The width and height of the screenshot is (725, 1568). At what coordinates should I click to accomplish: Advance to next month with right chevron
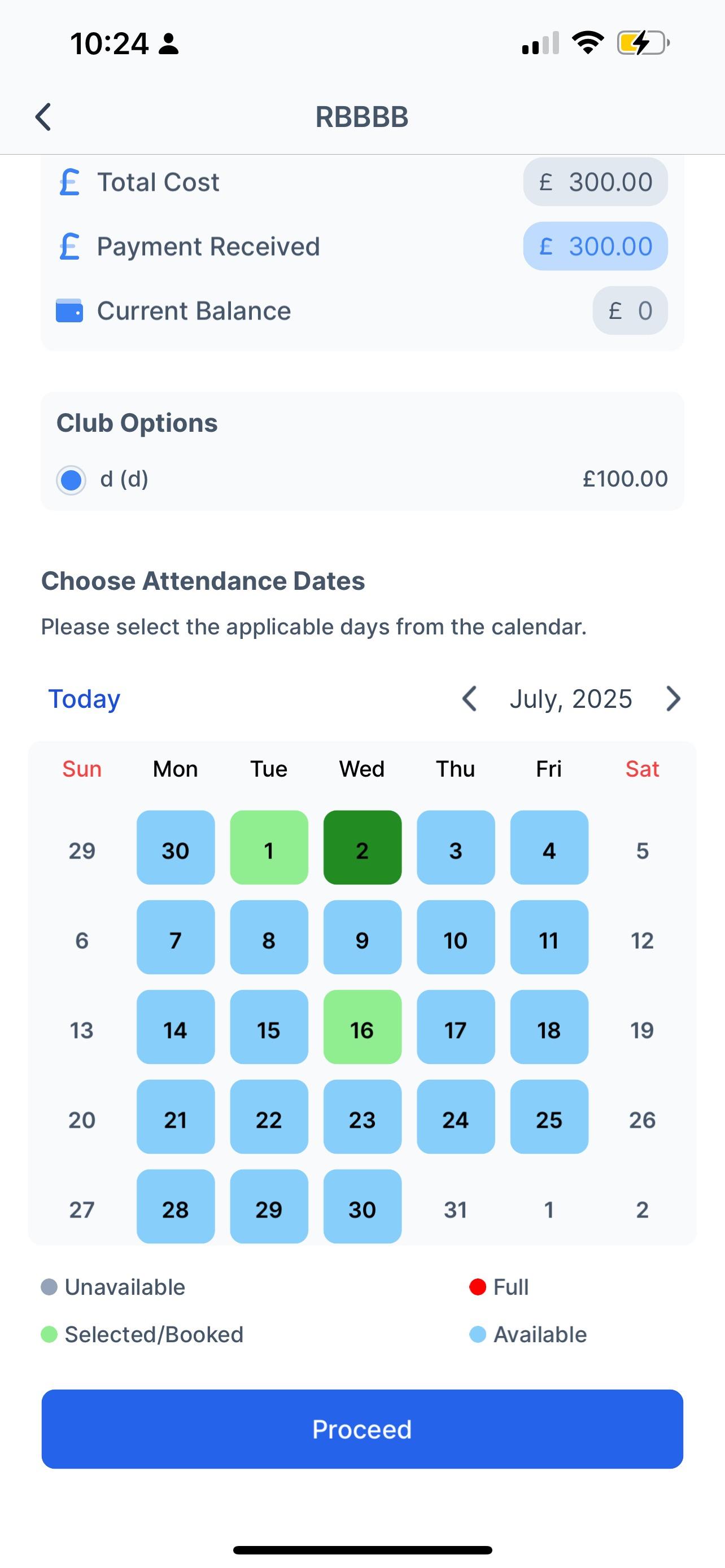coord(673,699)
